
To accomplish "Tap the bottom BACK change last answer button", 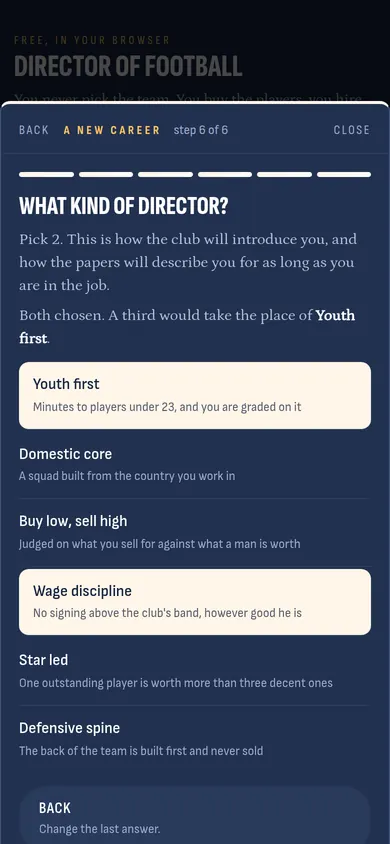I will [195, 817].
